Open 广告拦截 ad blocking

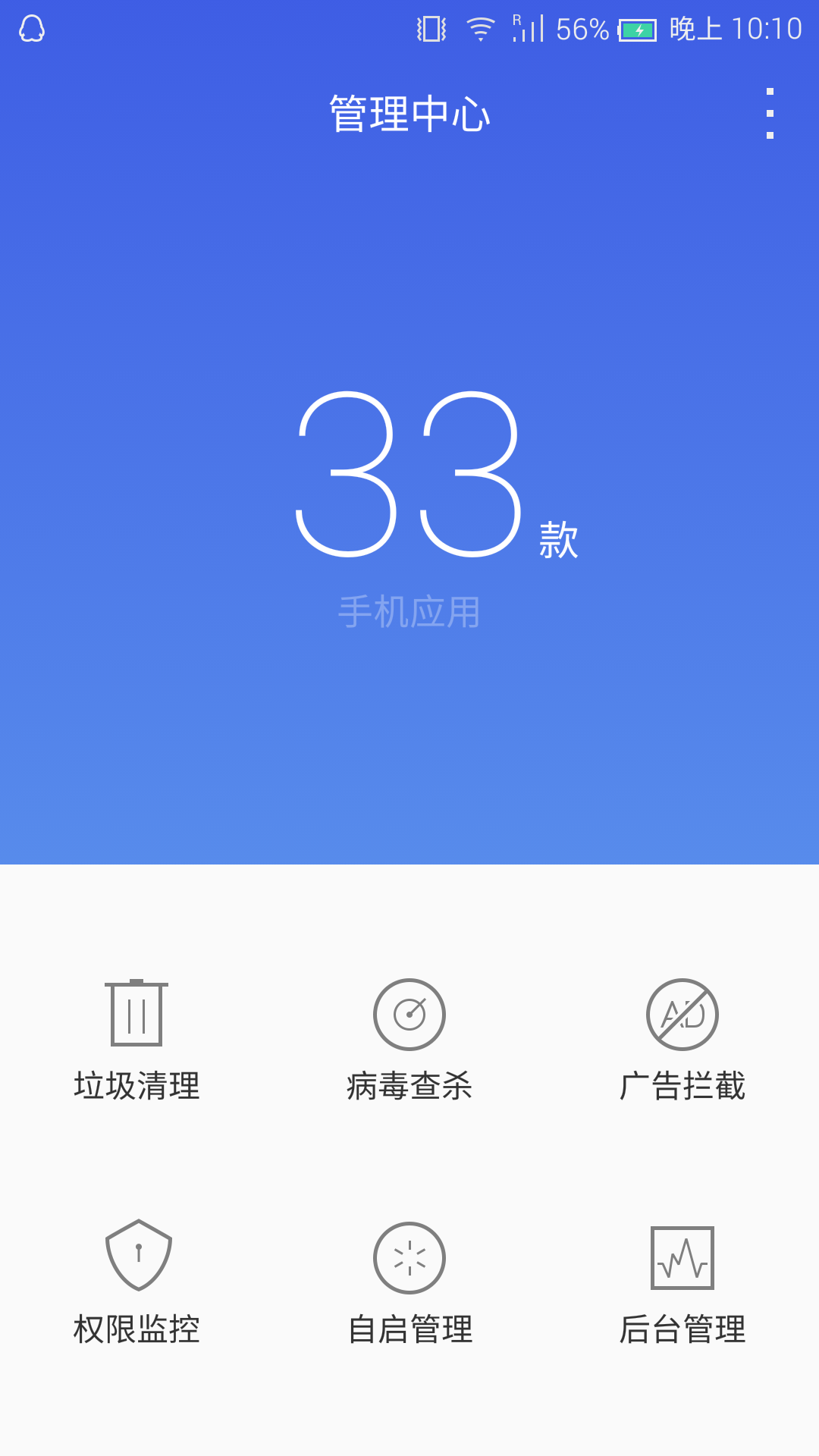(x=682, y=1040)
